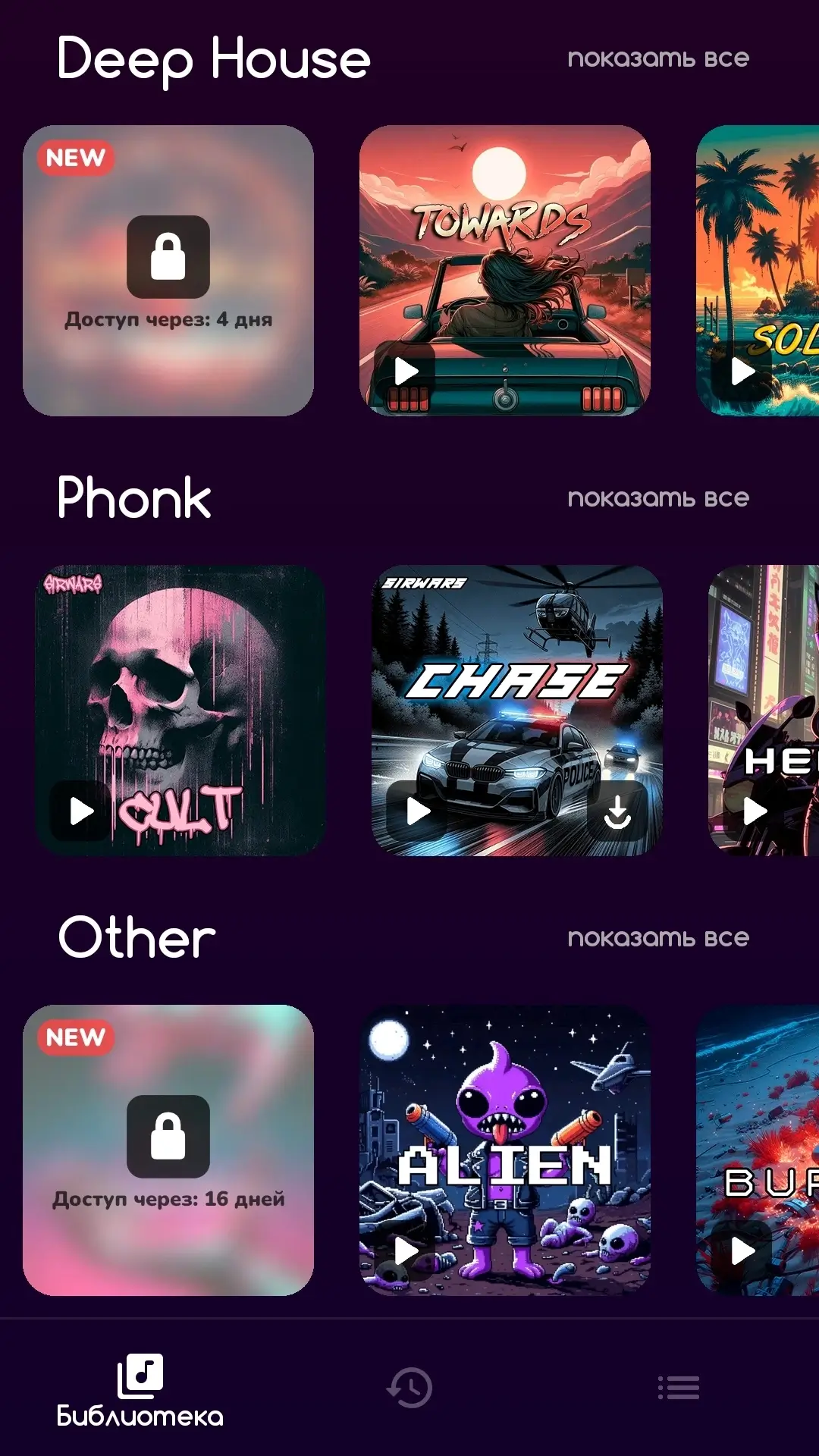Select the Библиотека tab
The width and height of the screenshot is (819, 1456).
(x=140, y=1390)
